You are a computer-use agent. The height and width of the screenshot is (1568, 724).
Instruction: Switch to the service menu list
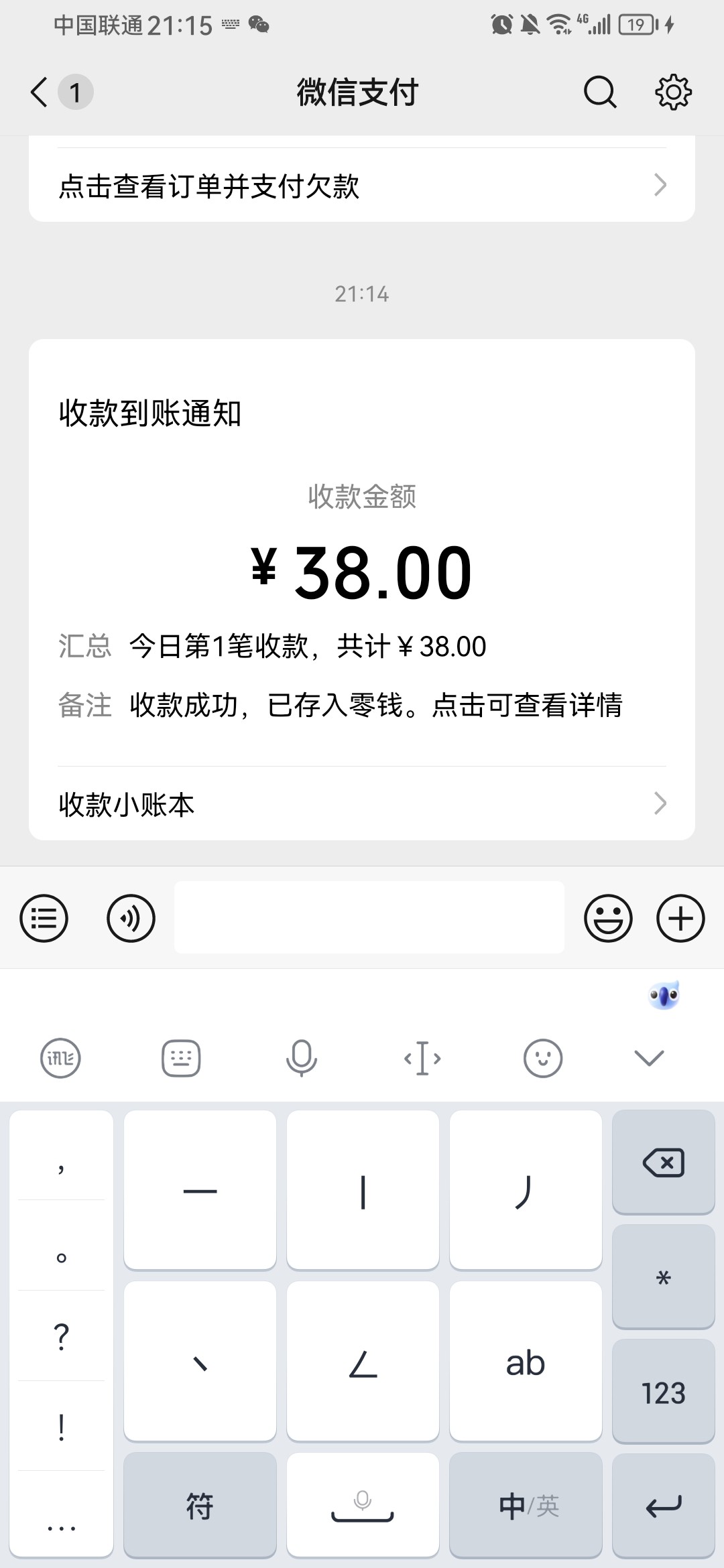click(44, 918)
